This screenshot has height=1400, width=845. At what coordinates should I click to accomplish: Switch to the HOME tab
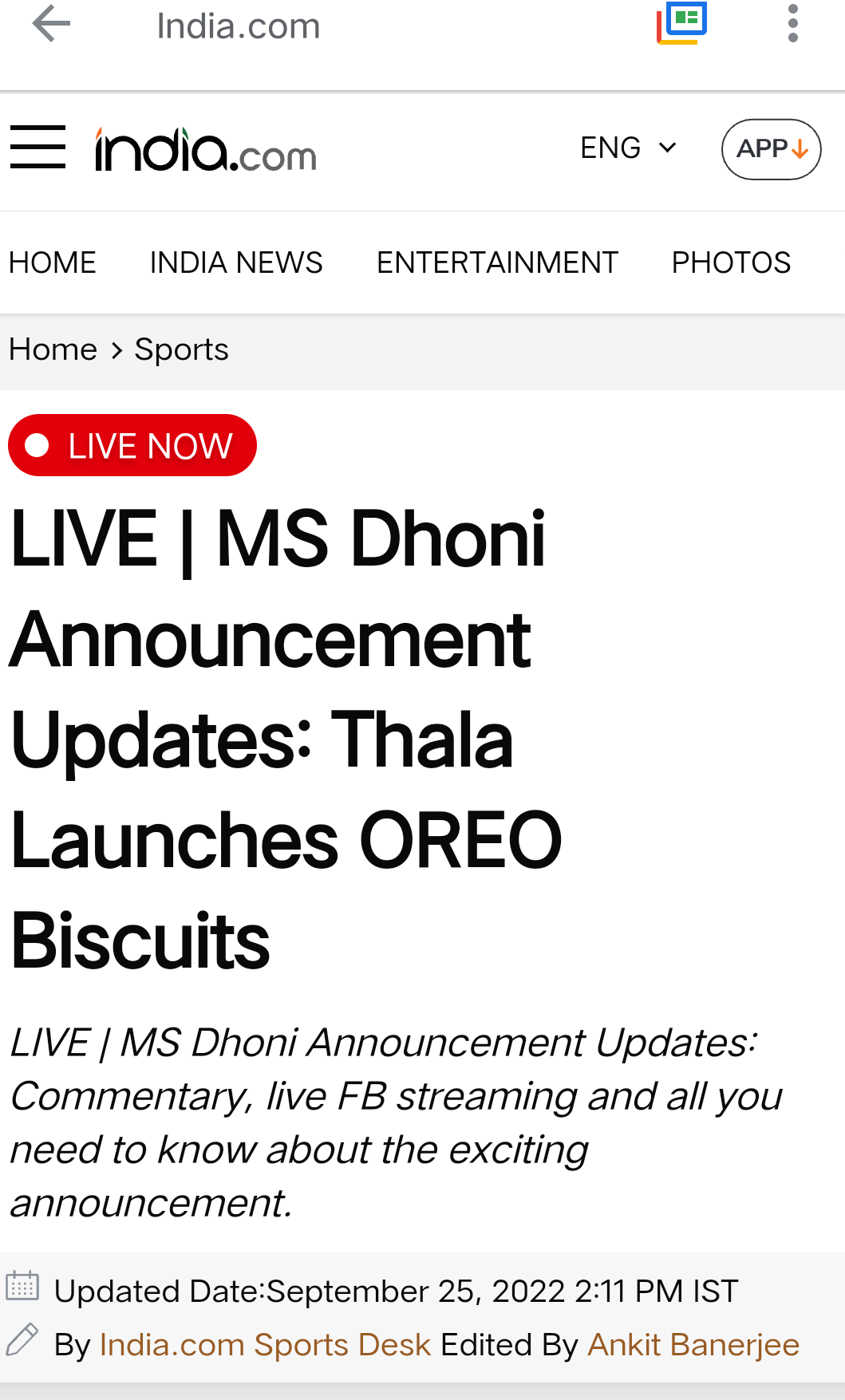53,262
